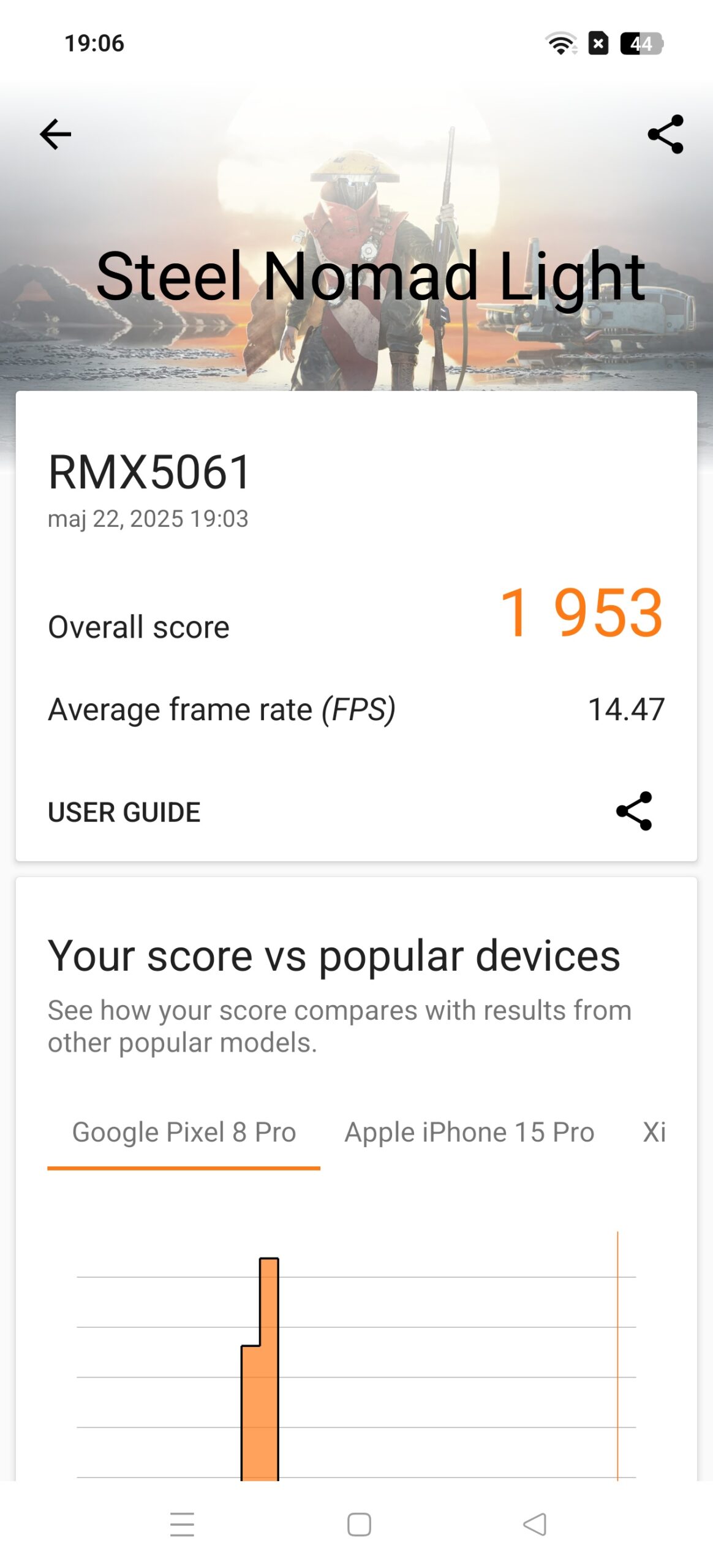The height and width of the screenshot is (1568, 713).
Task: Tap the share icon in top right corner
Action: coord(665,135)
